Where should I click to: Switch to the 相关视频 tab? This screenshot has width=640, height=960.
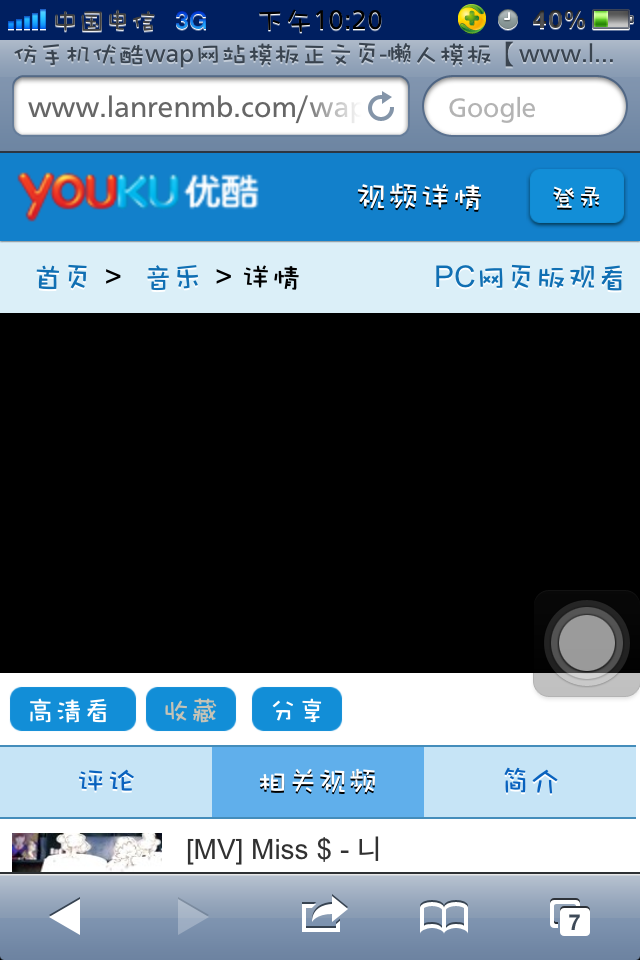[x=317, y=782]
